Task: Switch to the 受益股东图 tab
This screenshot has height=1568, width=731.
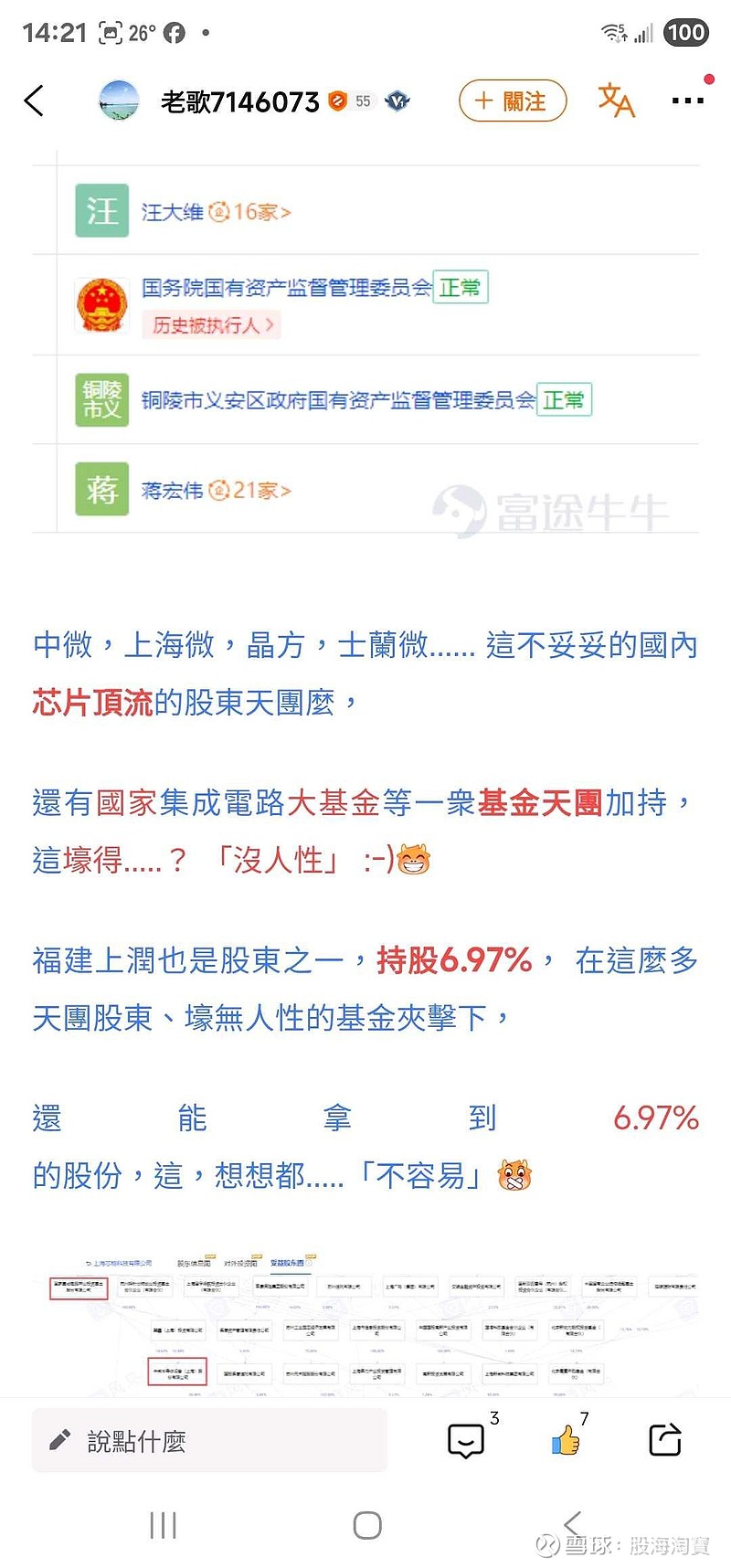Action: (288, 1259)
